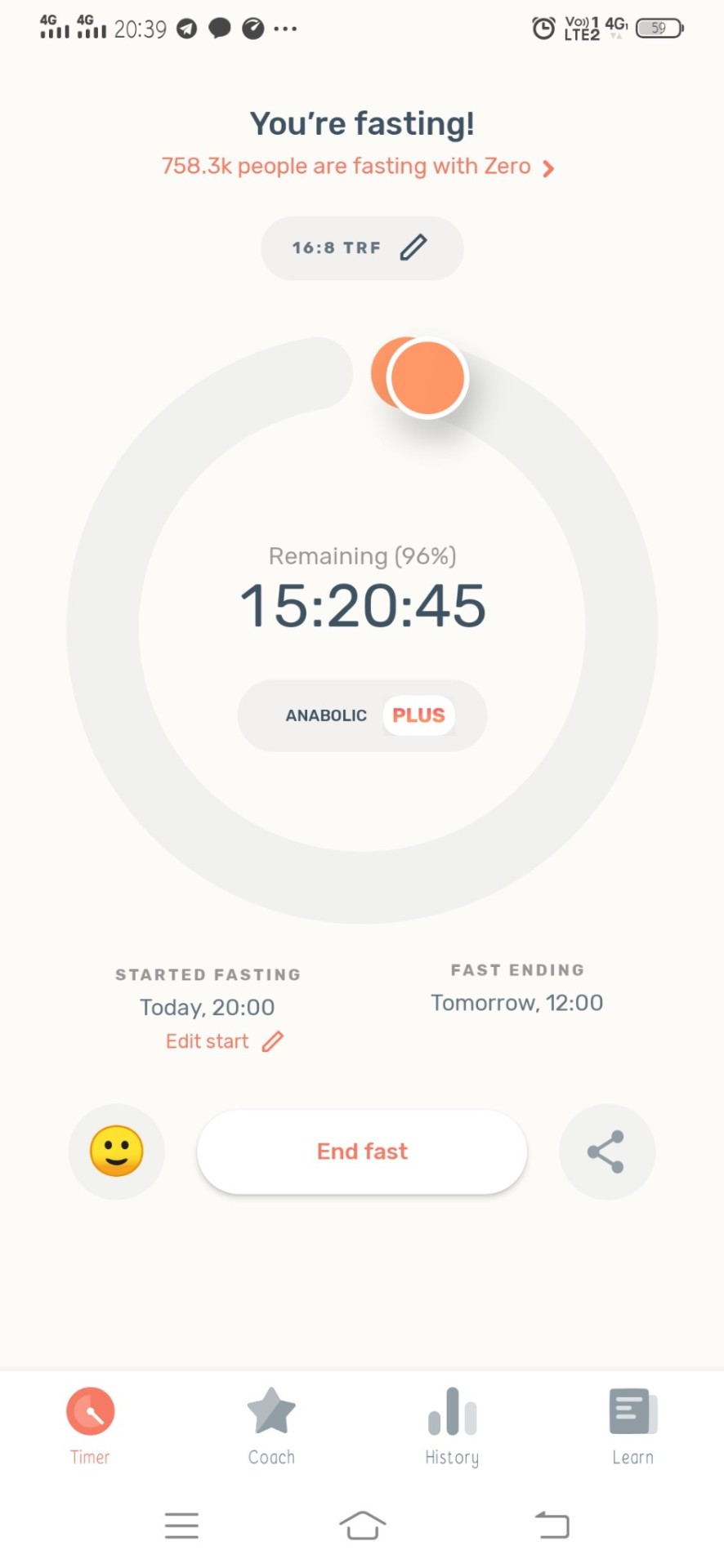Viewport: 724px width, 1568px height.
Task: Open the 758.3k people fasting link
Action: pyautogui.click(x=358, y=167)
